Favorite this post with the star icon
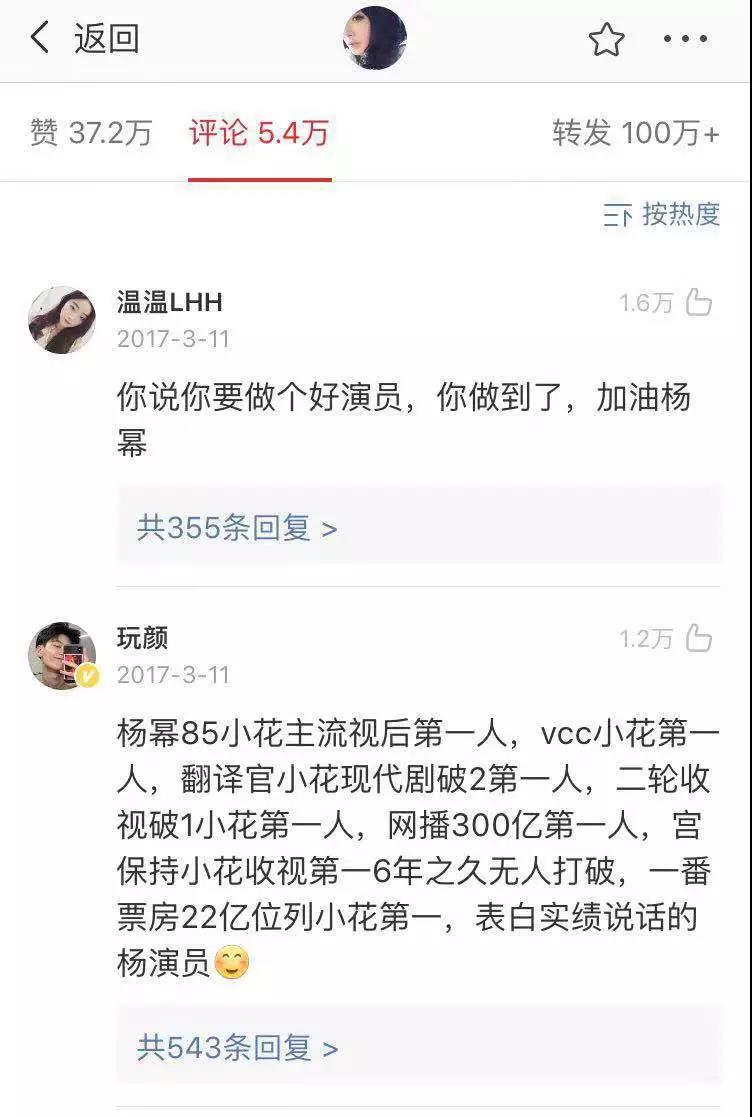 click(x=606, y=40)
